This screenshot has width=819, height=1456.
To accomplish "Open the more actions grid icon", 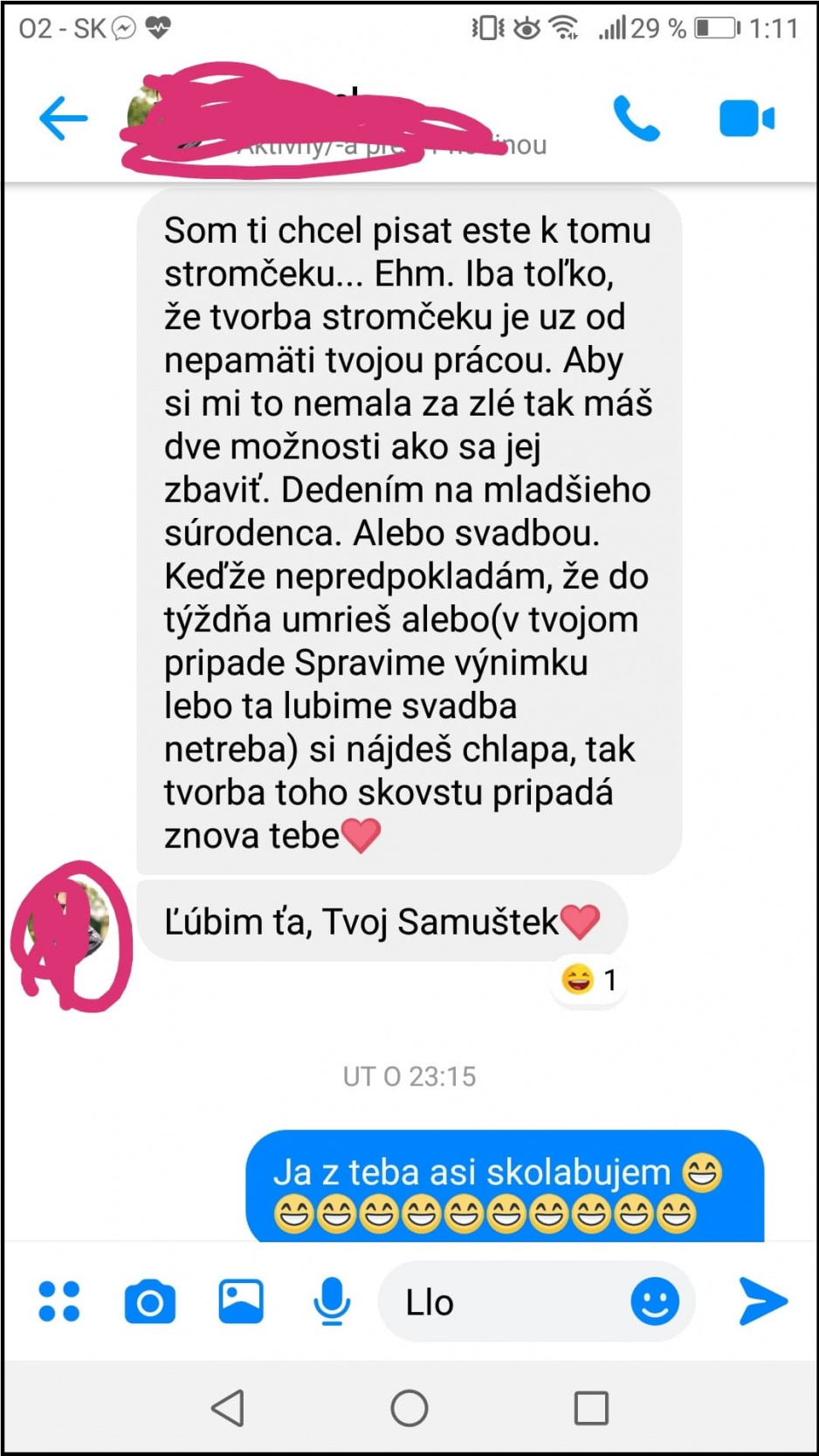I will click(59, 1301).
